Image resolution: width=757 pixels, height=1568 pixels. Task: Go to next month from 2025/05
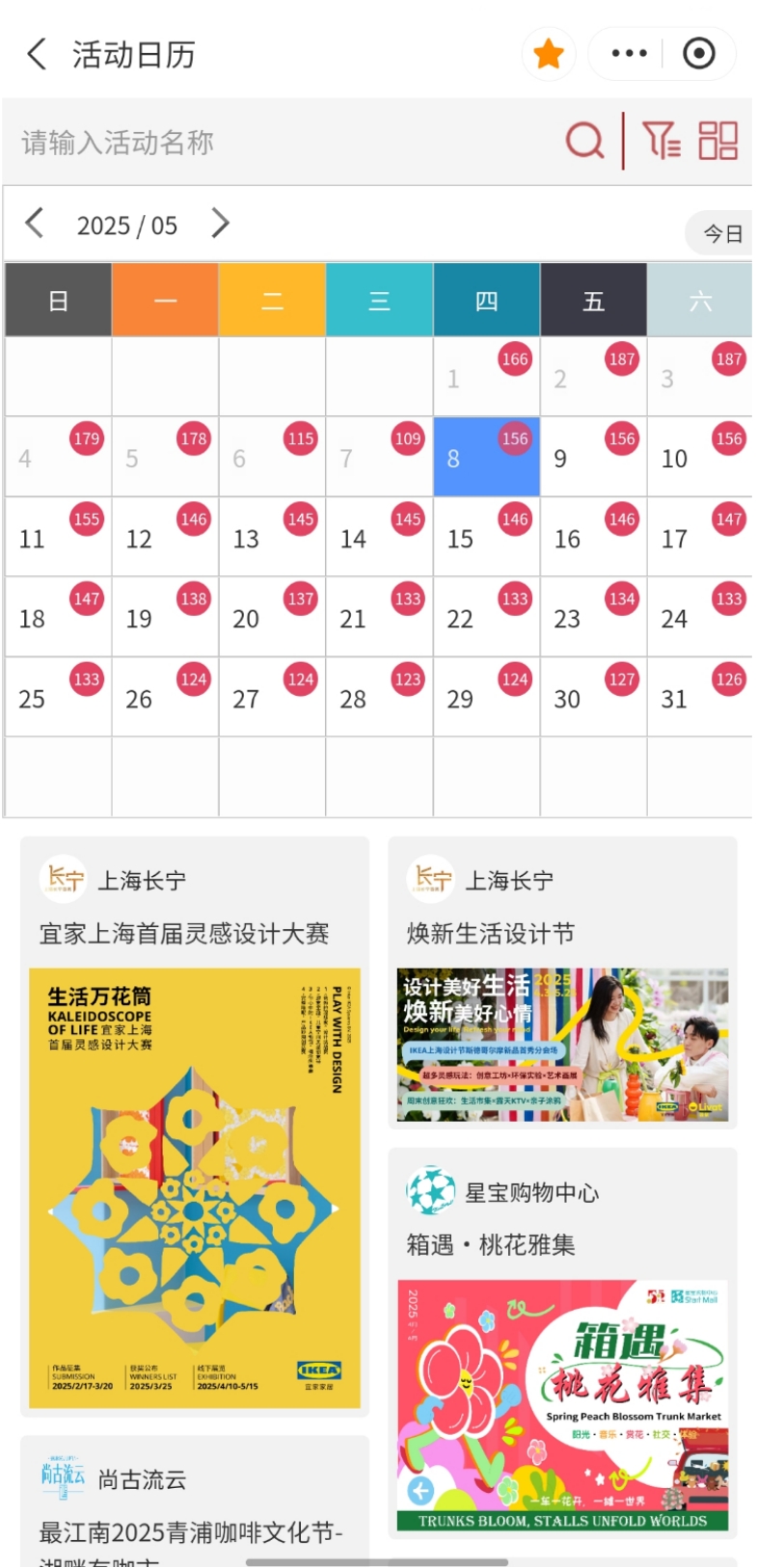coord(220,224)
